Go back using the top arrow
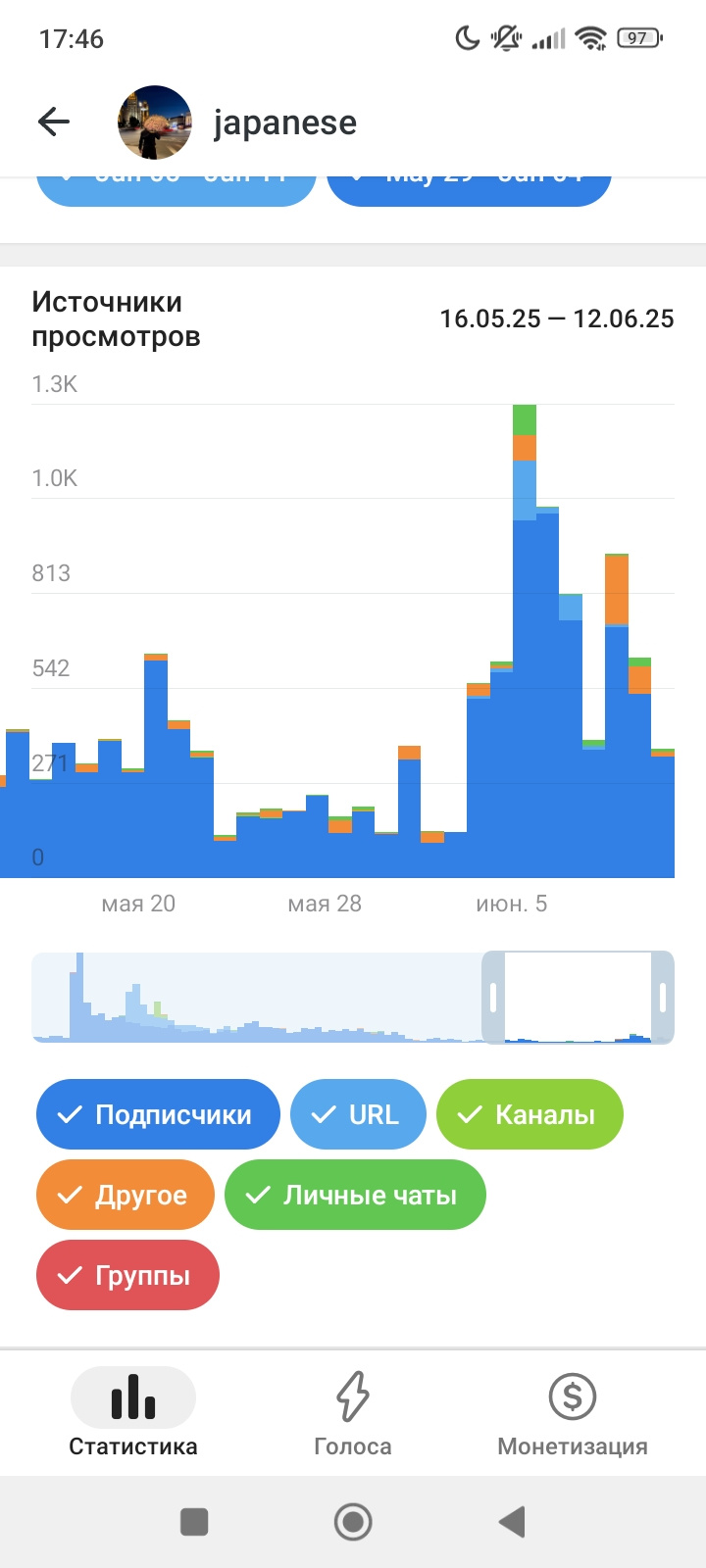 [x=54, y=122]
